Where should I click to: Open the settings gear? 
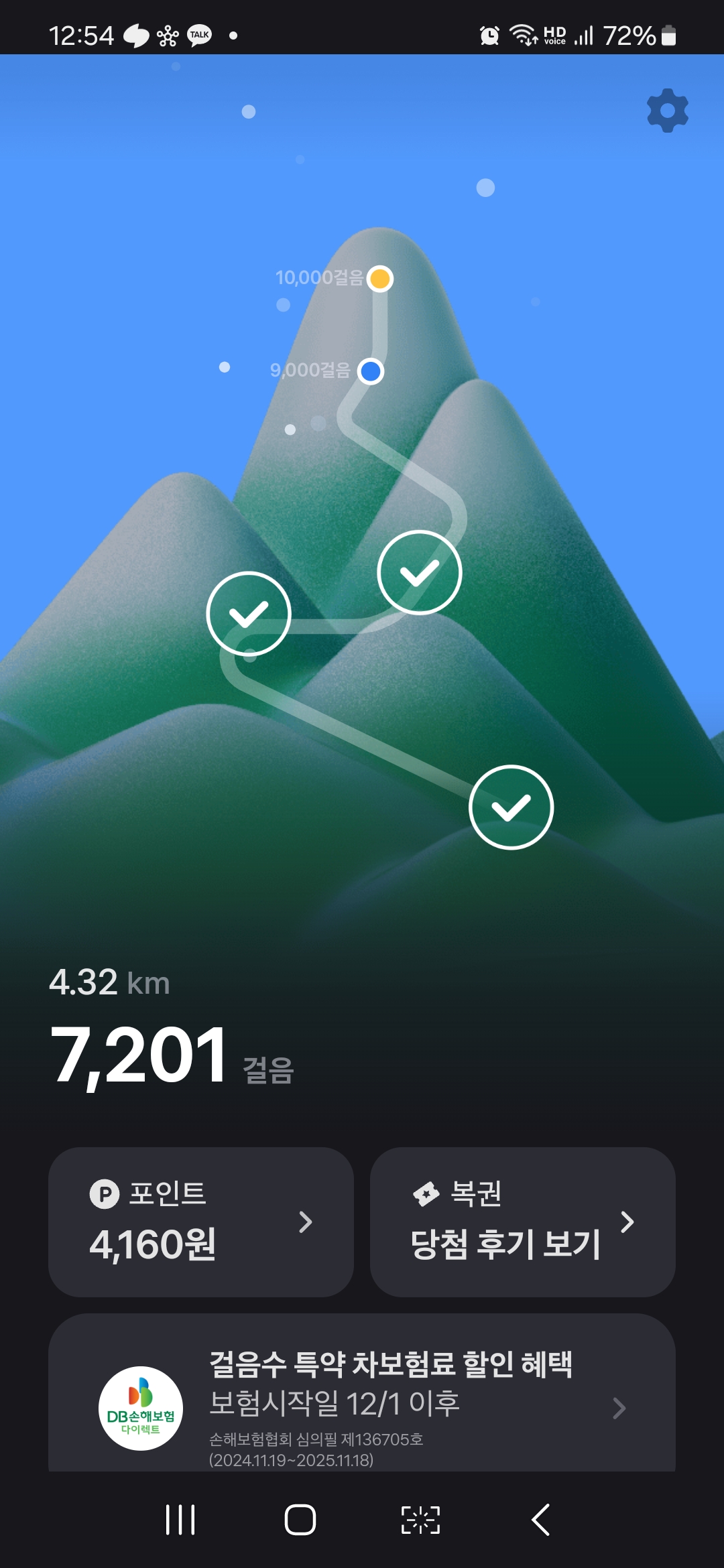pos(667,111)
